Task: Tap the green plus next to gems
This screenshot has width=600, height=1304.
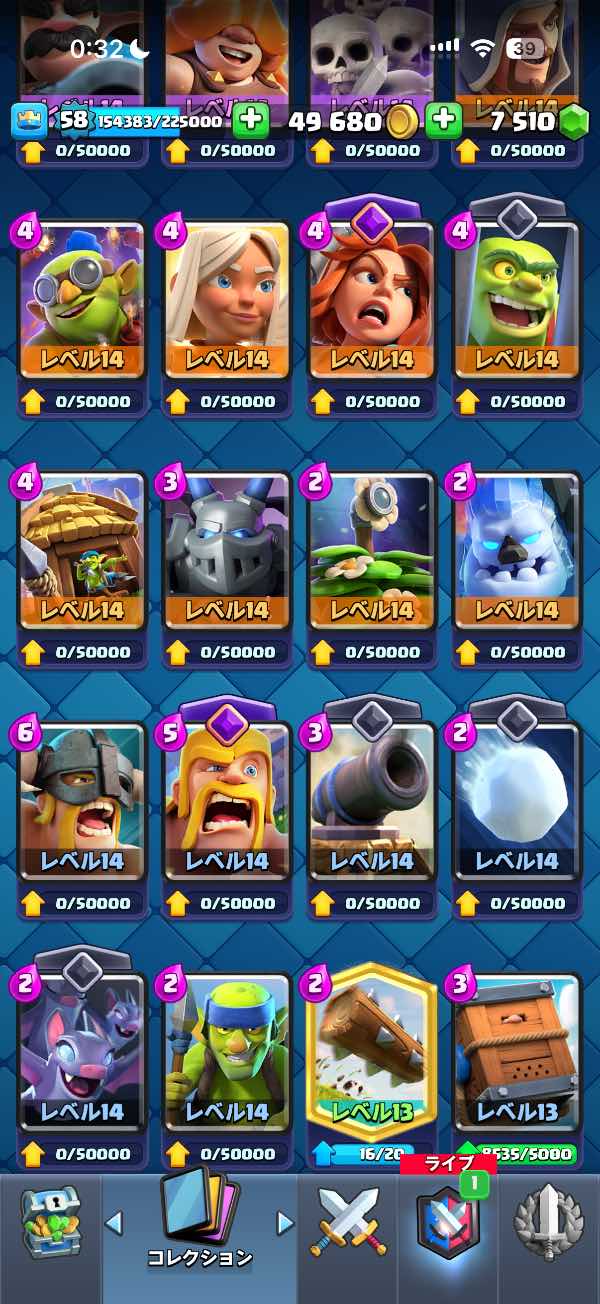Action: pyautogui.click(x=252, y=122)
